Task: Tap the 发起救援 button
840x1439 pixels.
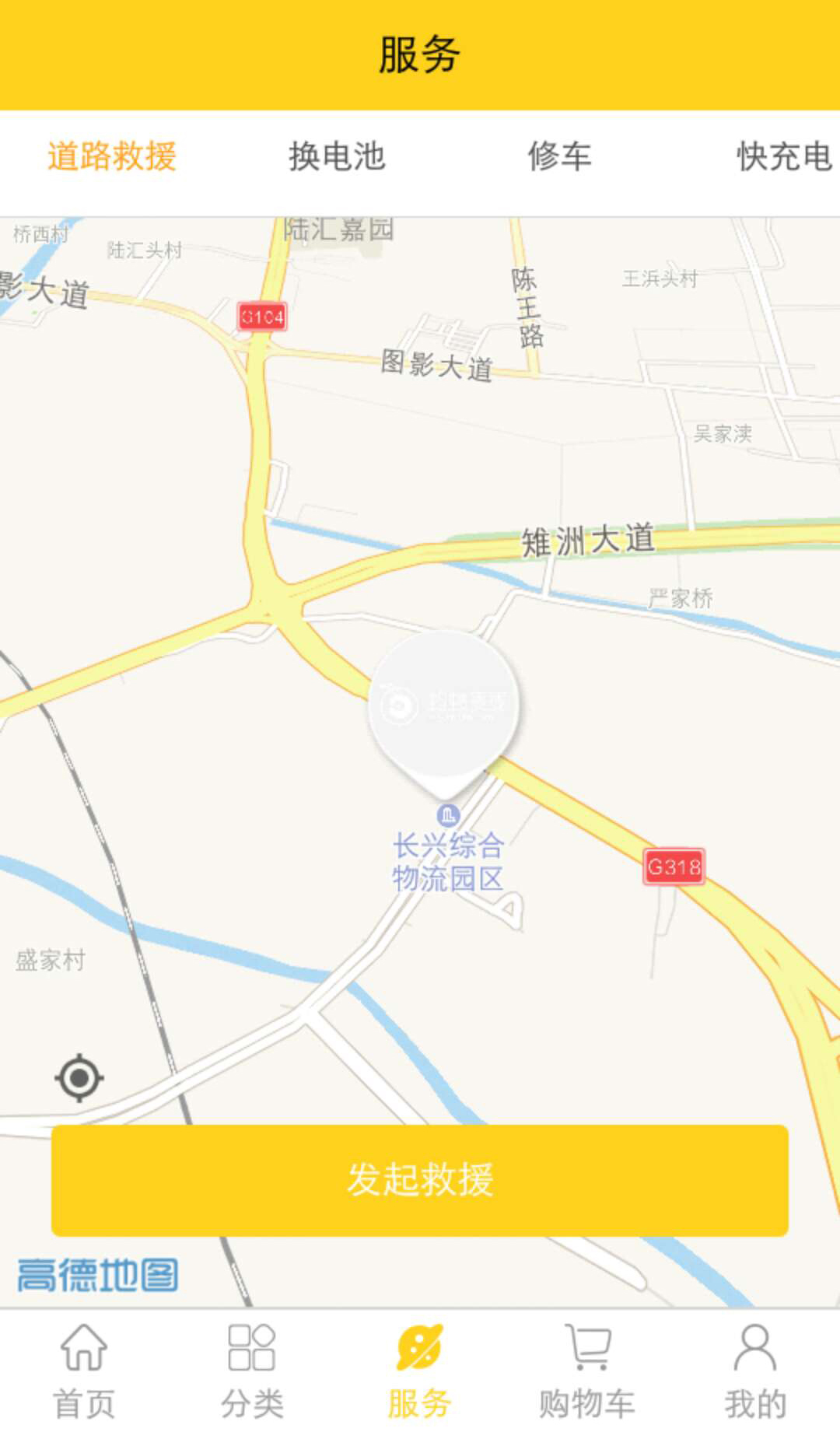Action: click(420, 1180)
